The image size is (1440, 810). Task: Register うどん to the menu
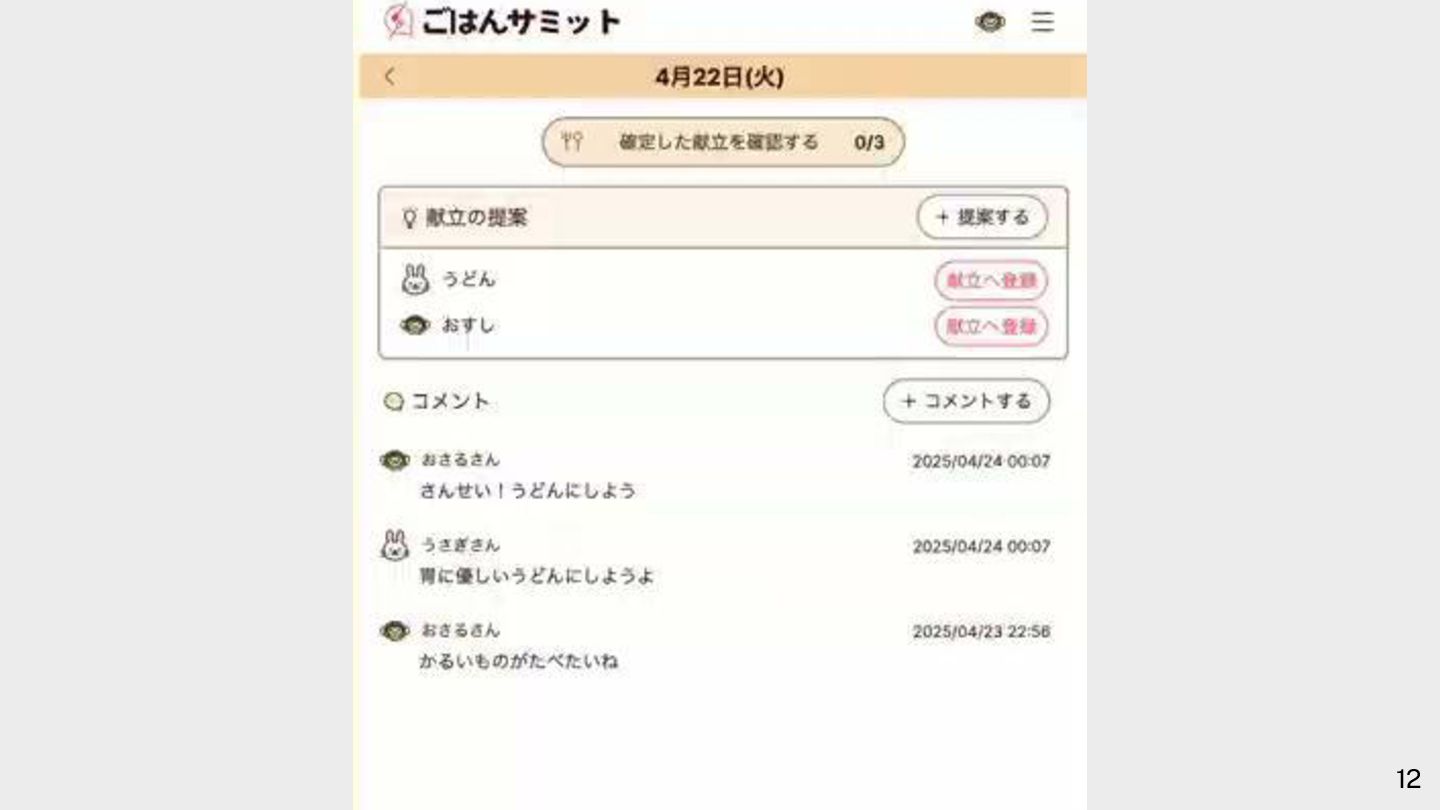[991, 281]
